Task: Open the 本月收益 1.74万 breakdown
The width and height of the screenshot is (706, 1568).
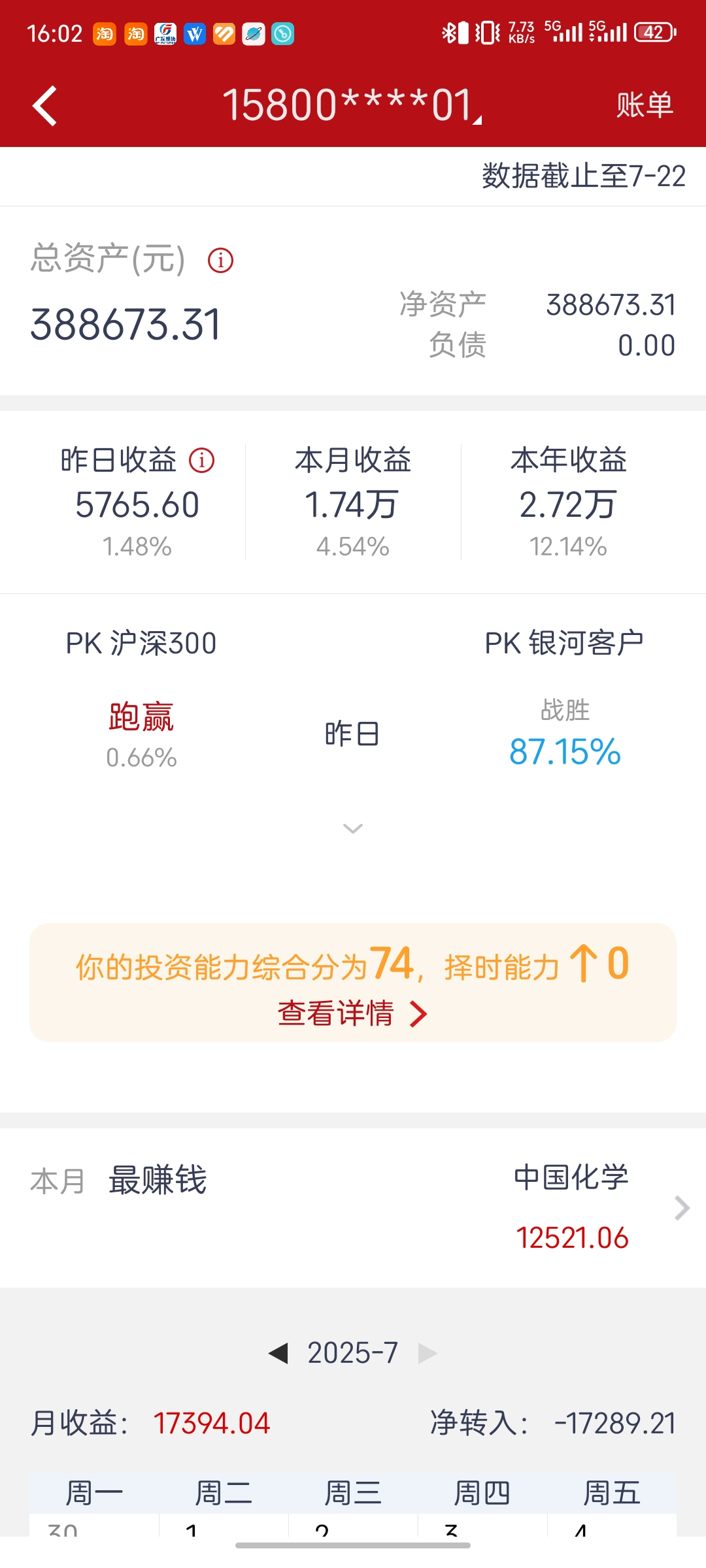Action: [352, 503]
